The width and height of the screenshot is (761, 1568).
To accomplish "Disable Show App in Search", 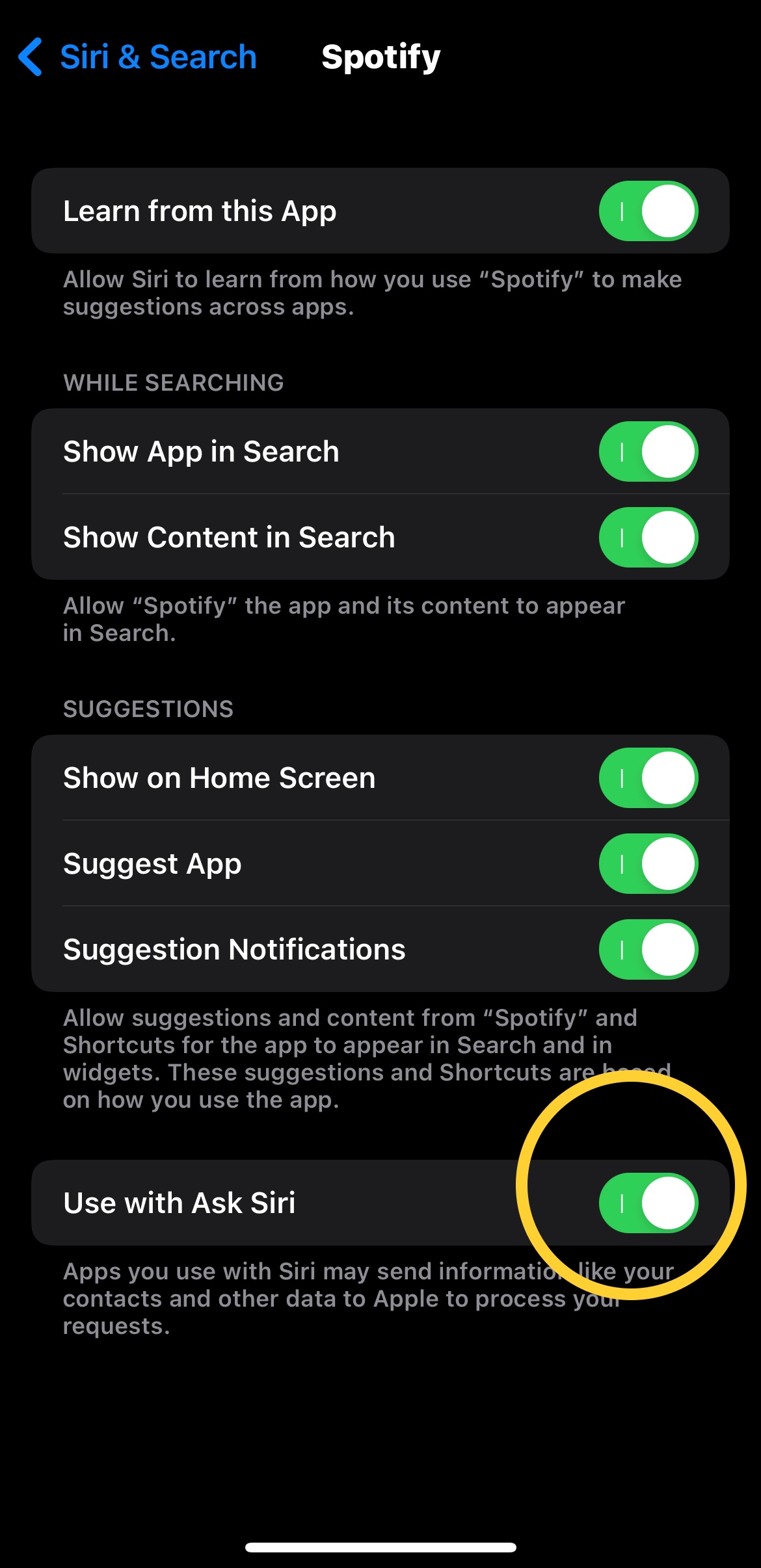I will (648, 452).
